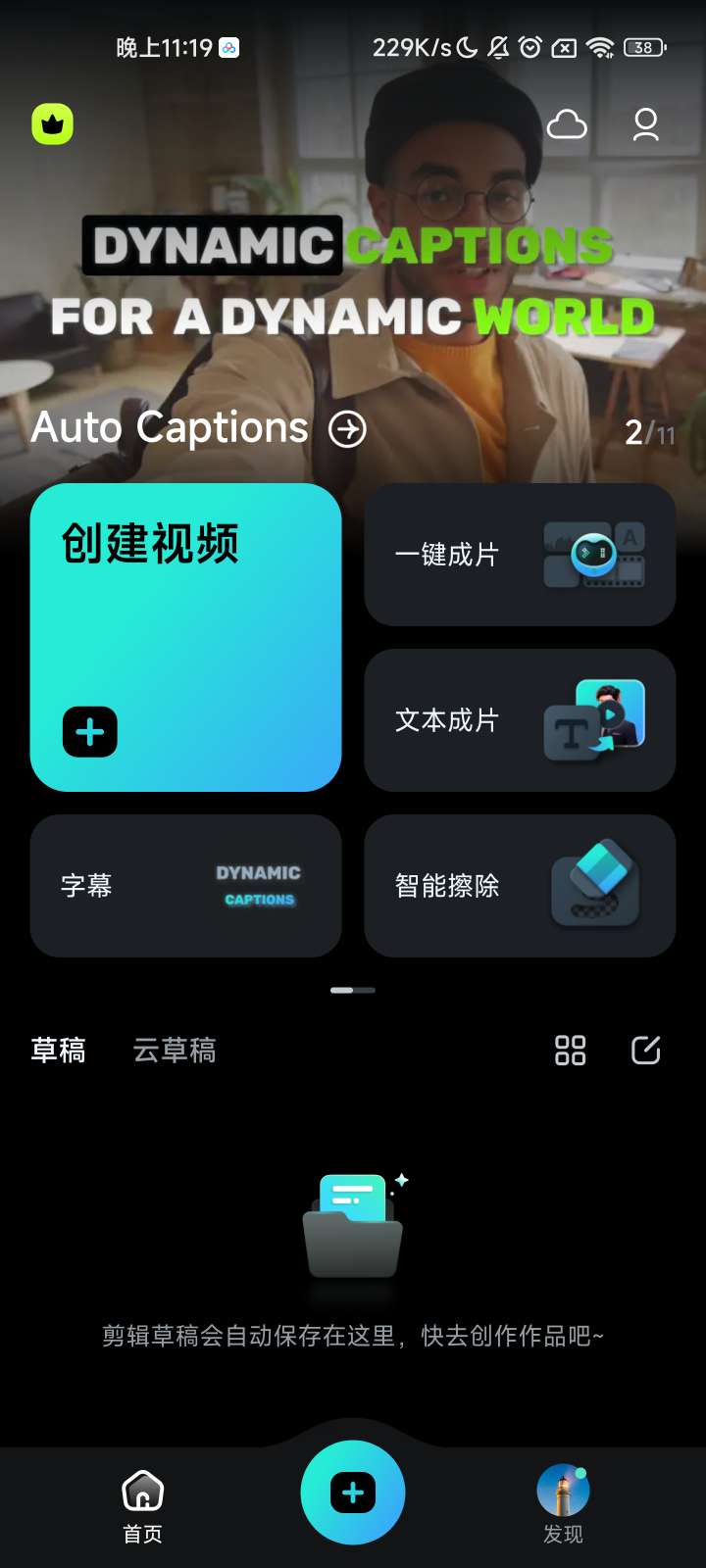This screenshot has height=1568, width=706.
Task: Open the 文本成片 tool
Action: [520, 720]
